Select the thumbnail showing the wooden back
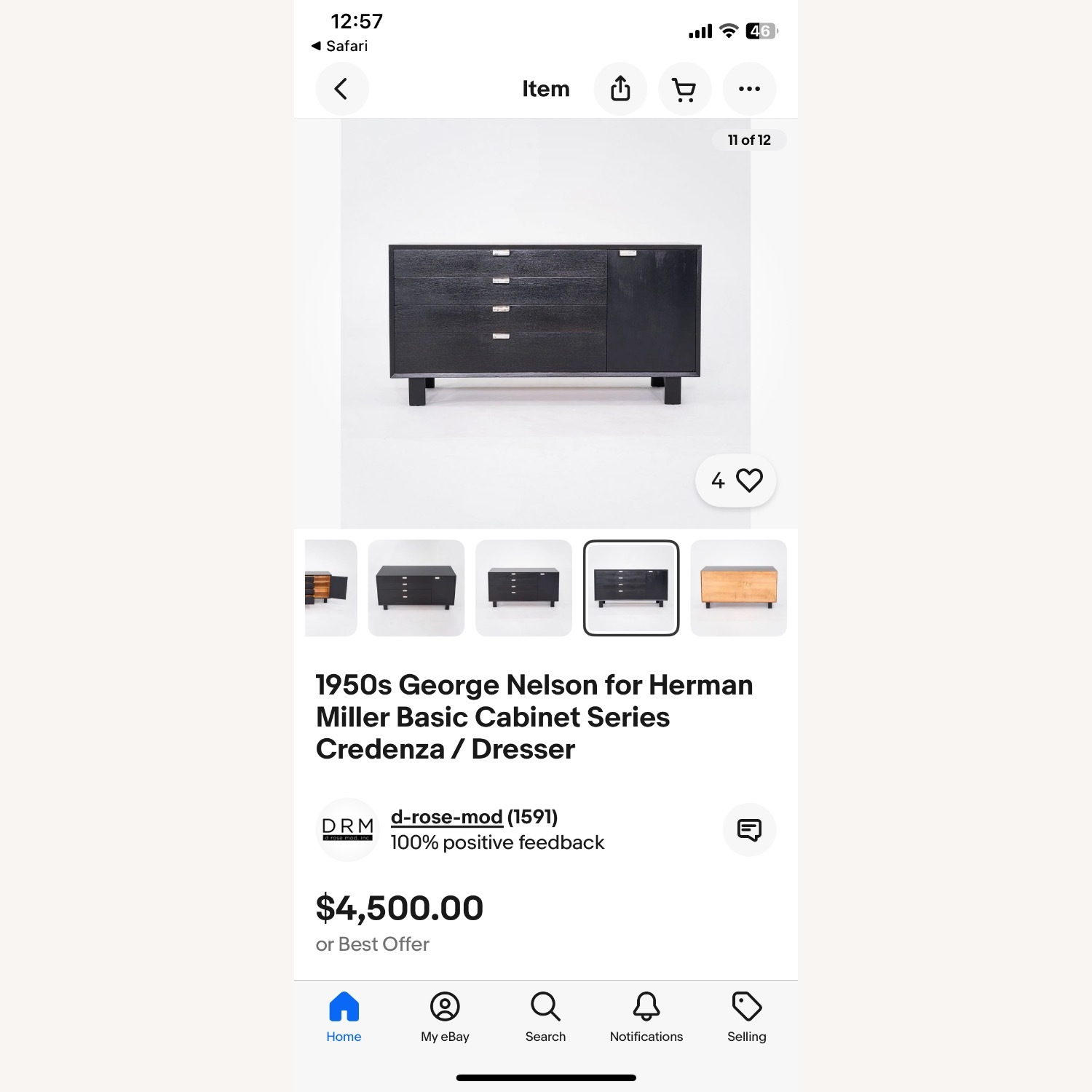 coord(738,587)
